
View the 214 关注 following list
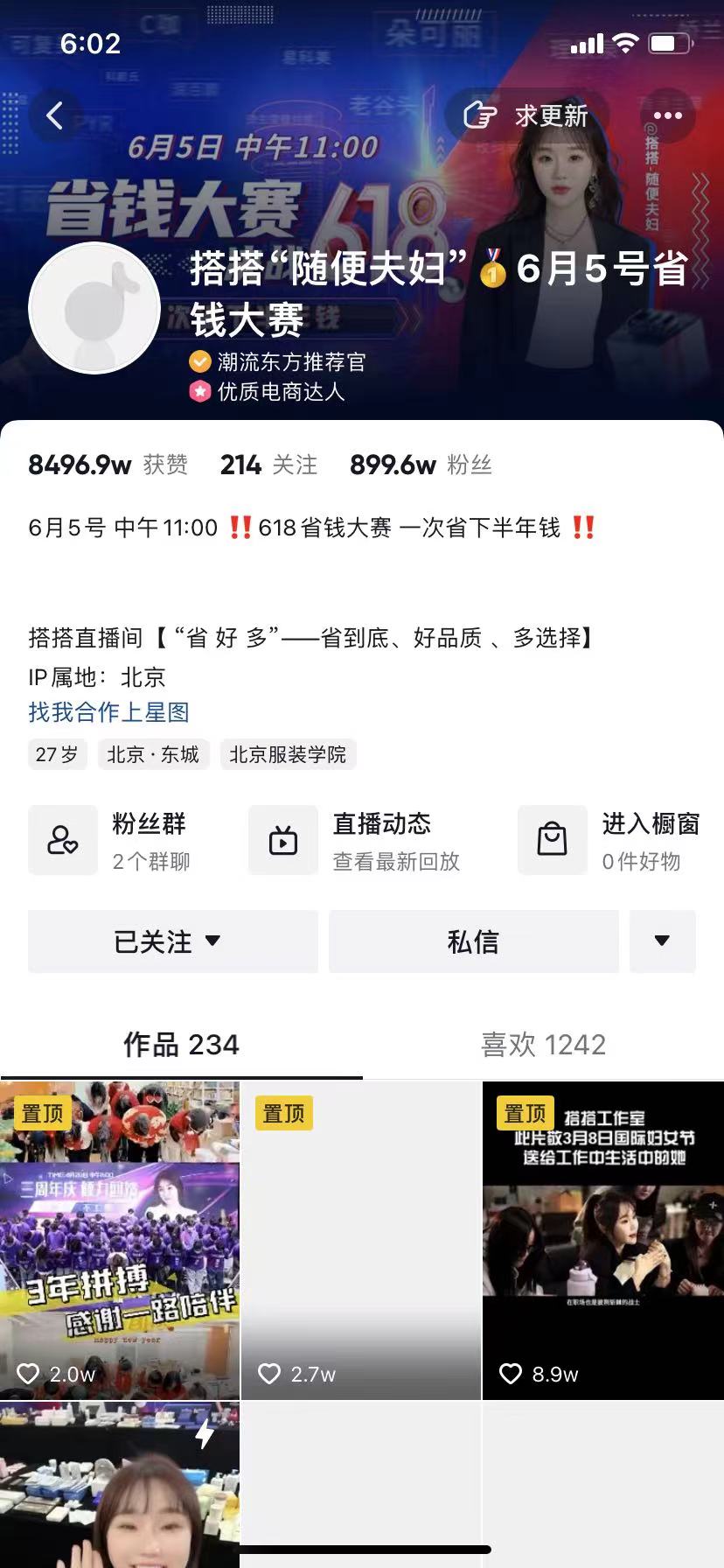pos(268,465)
